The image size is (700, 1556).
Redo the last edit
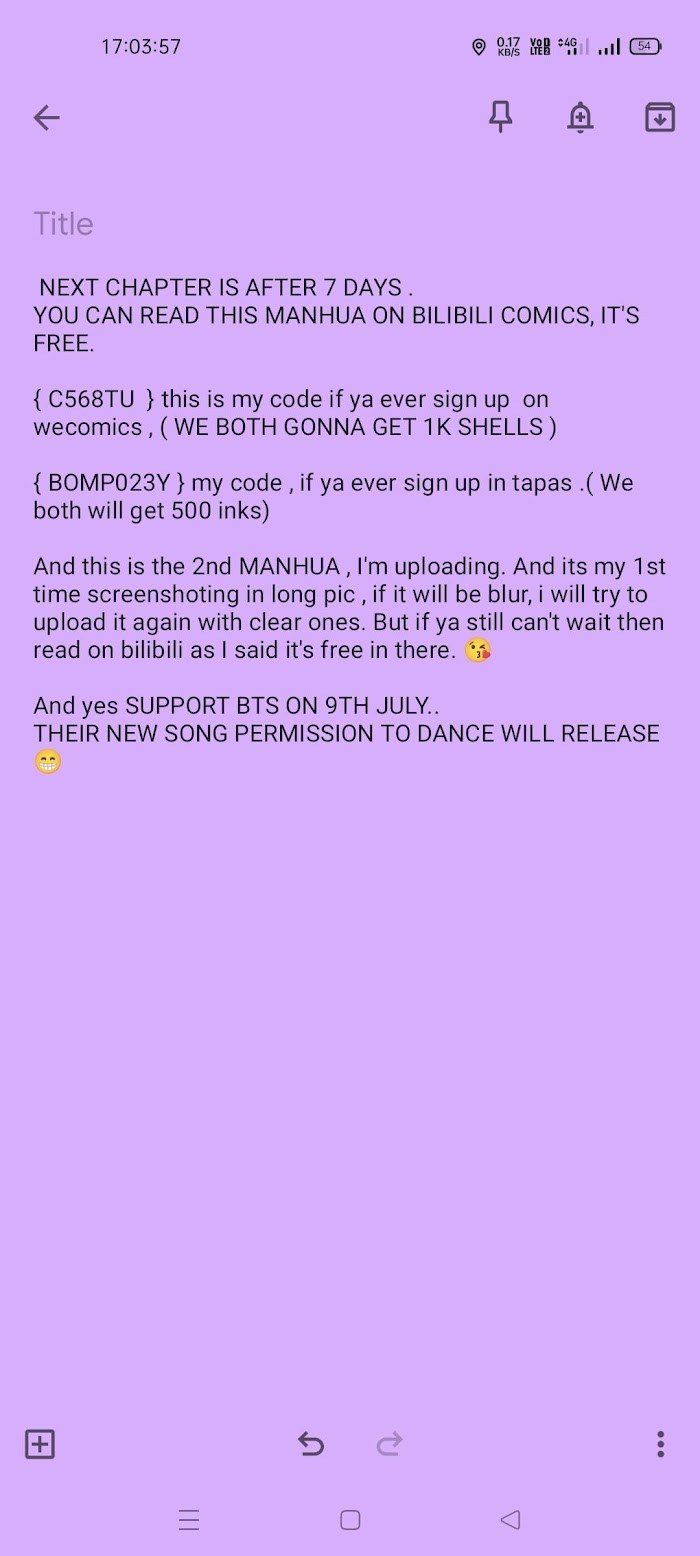[389, 1444]
